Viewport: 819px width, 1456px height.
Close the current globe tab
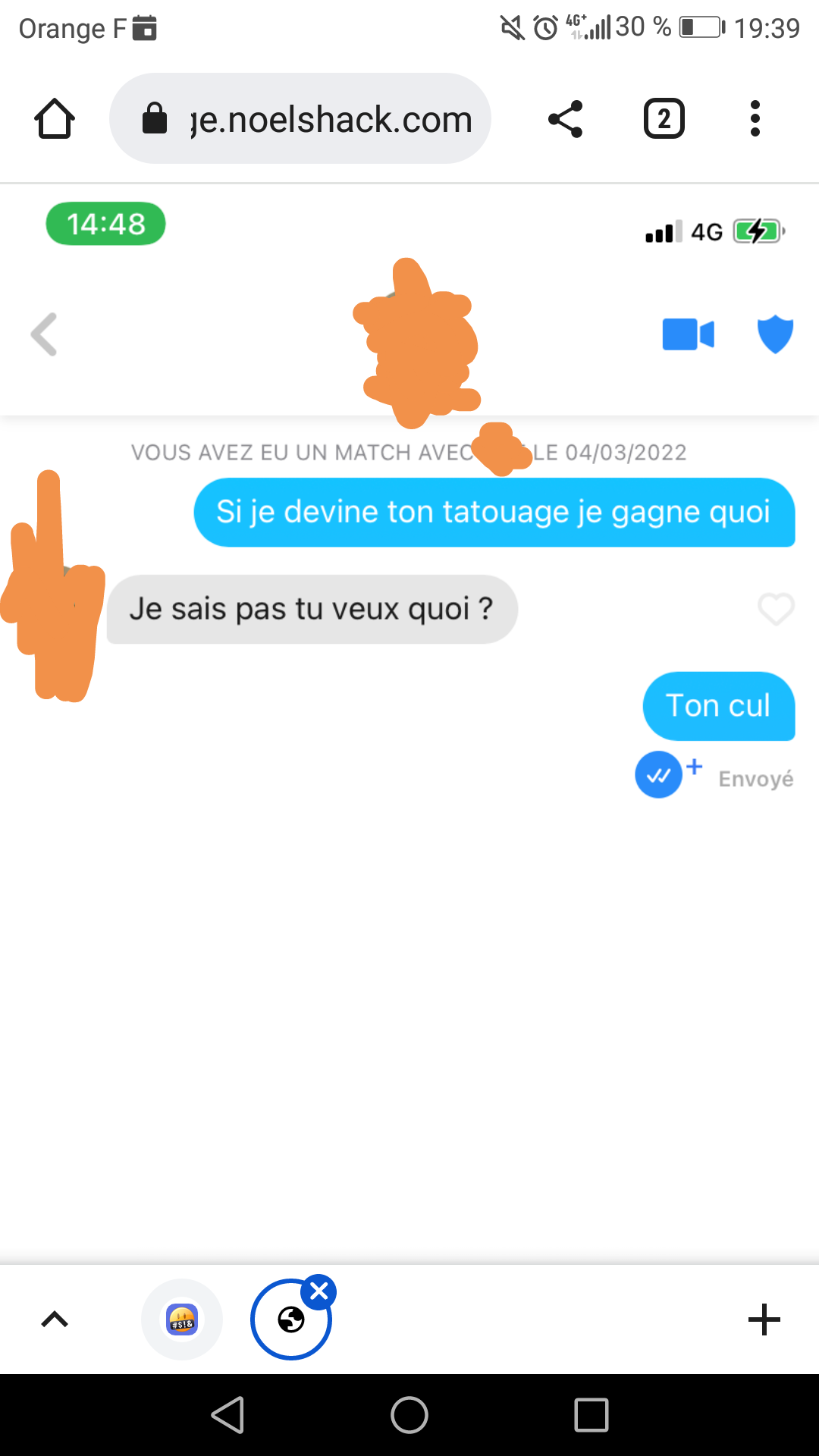[x=319, y=1291]
